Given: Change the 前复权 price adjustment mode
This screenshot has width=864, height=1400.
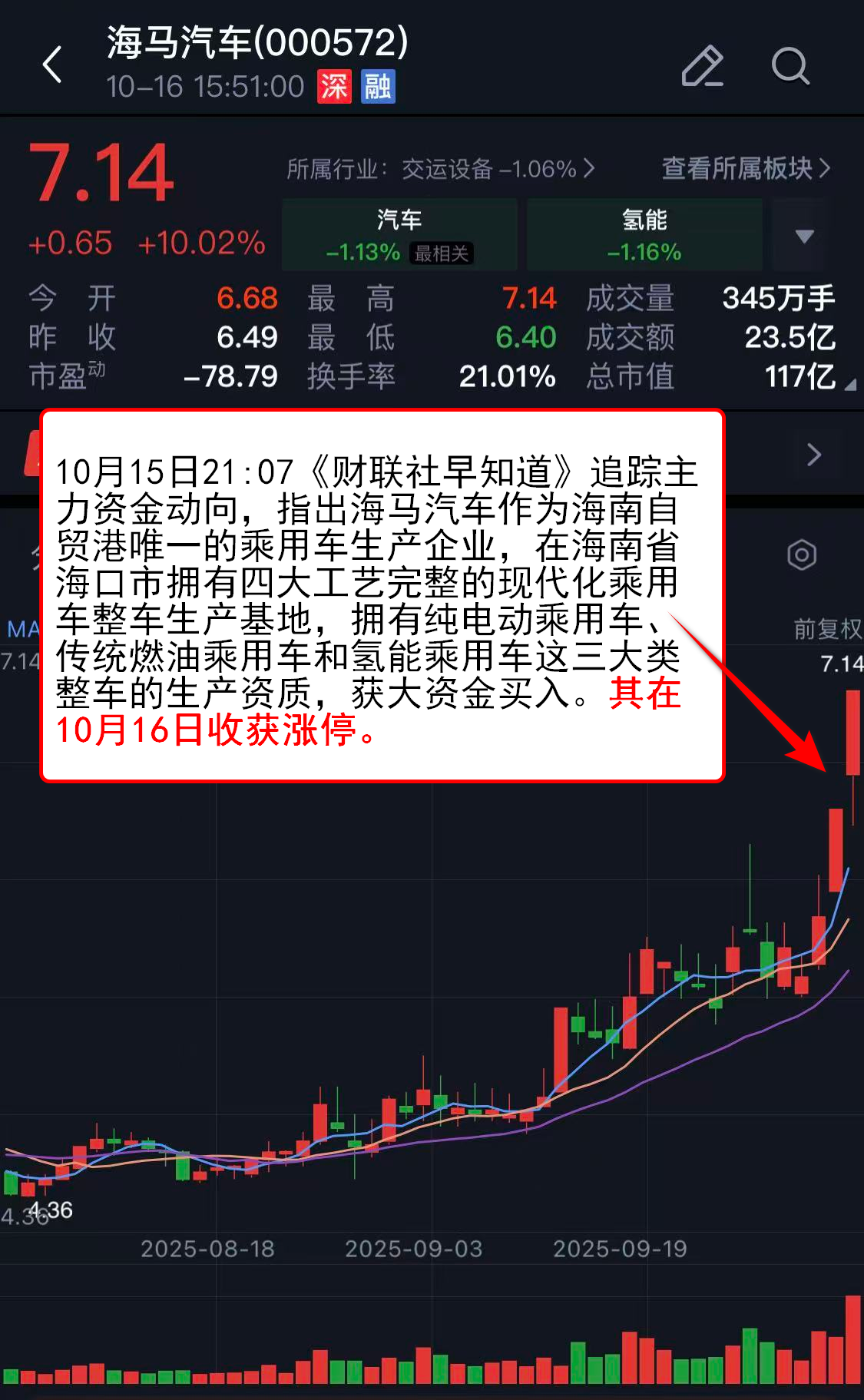Looking at the screenshot, I should [827, 629].
